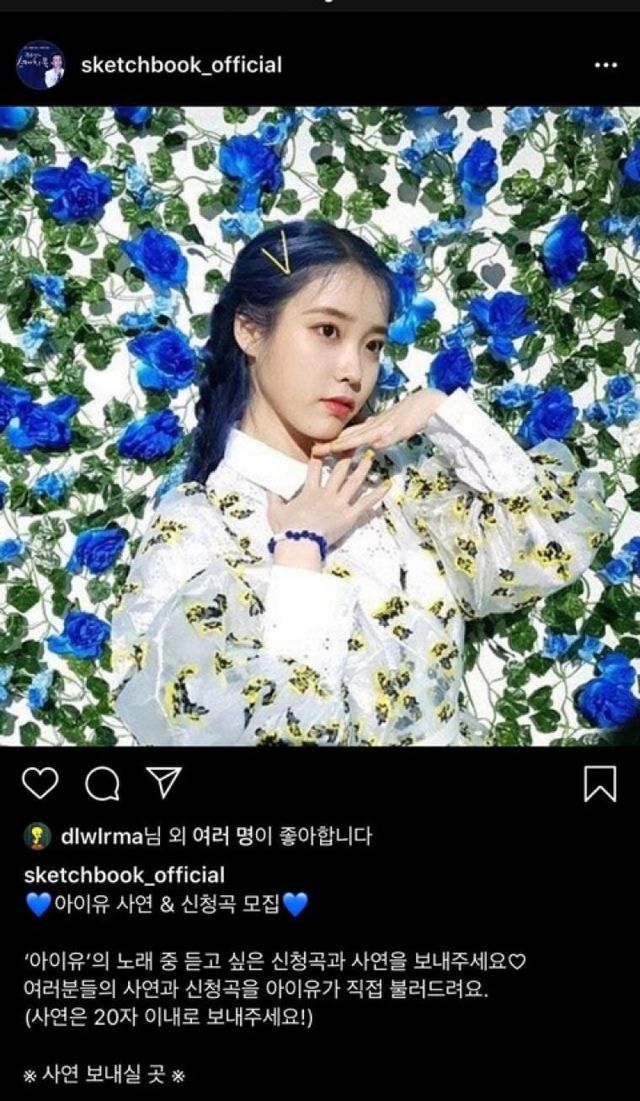Open the post photo
The image size is (640, 1101).
point(320,425)
